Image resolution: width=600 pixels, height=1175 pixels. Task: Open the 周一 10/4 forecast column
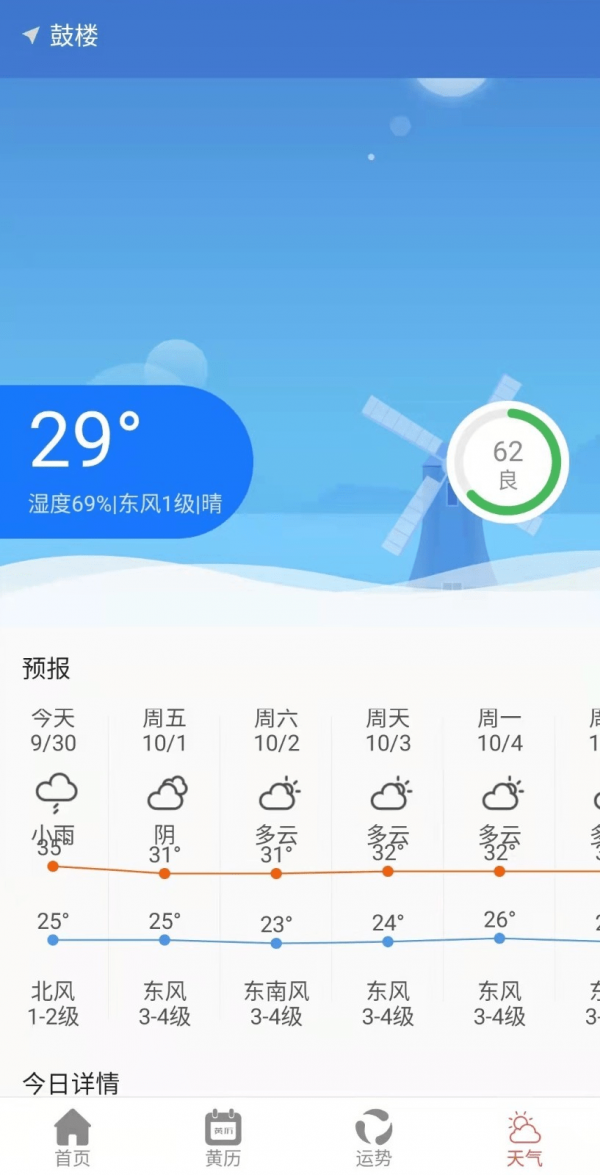(x=499, y=865)
